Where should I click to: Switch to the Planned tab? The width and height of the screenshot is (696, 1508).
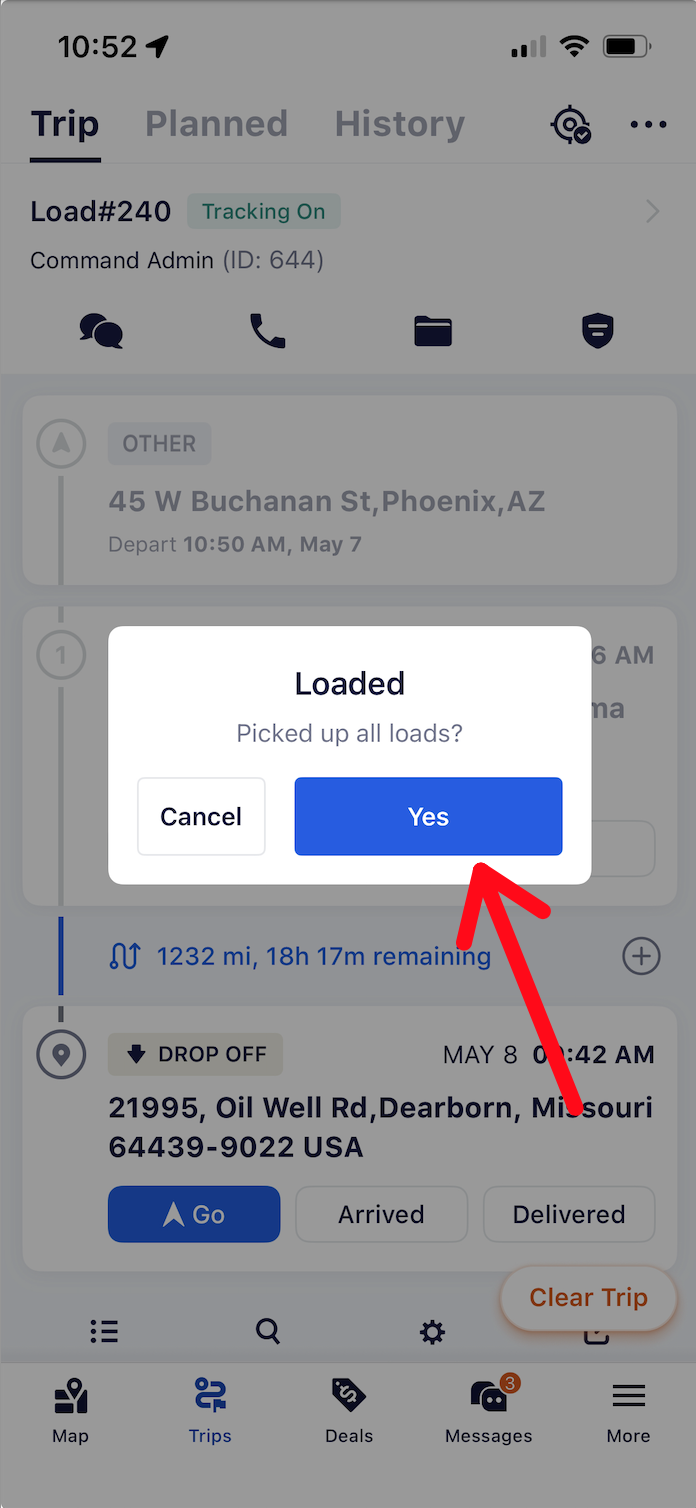216,124
